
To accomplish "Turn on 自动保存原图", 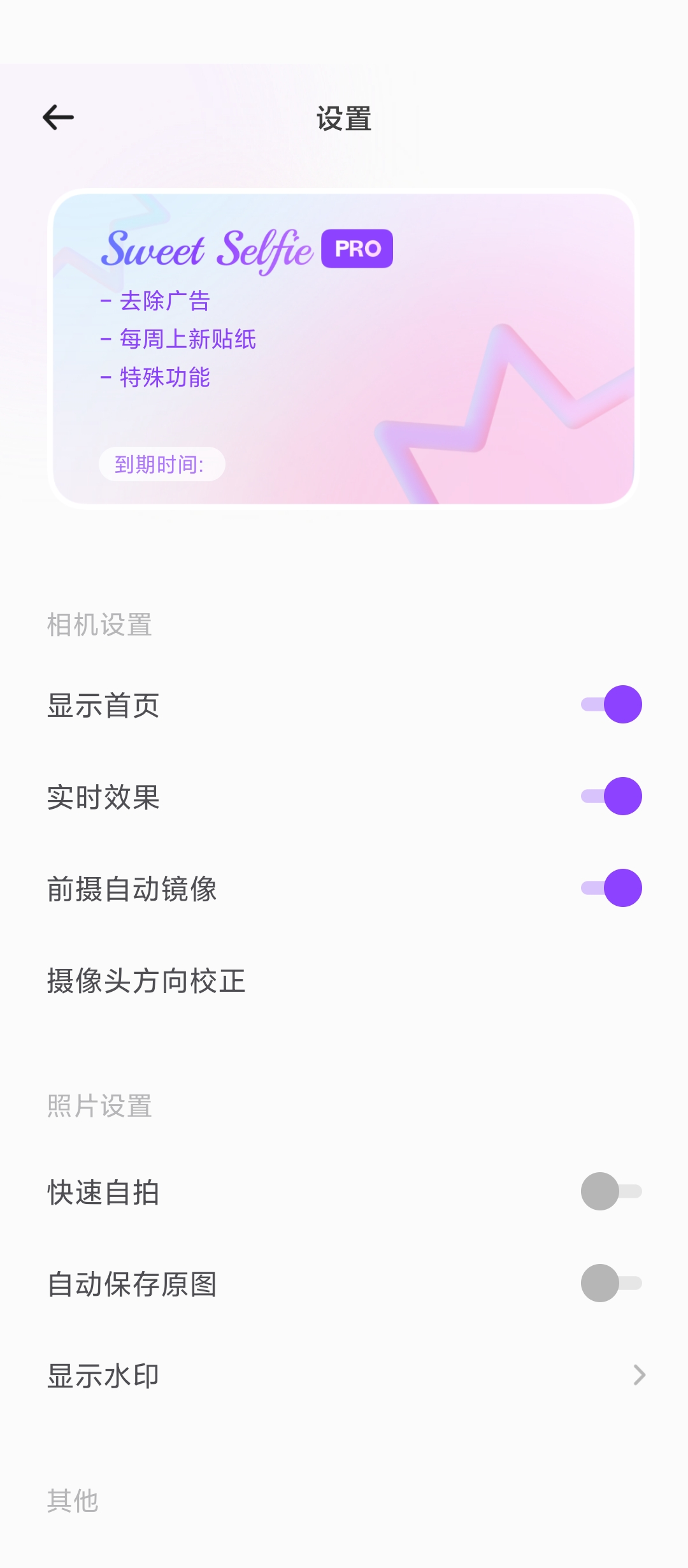I will pos(611,1283).
